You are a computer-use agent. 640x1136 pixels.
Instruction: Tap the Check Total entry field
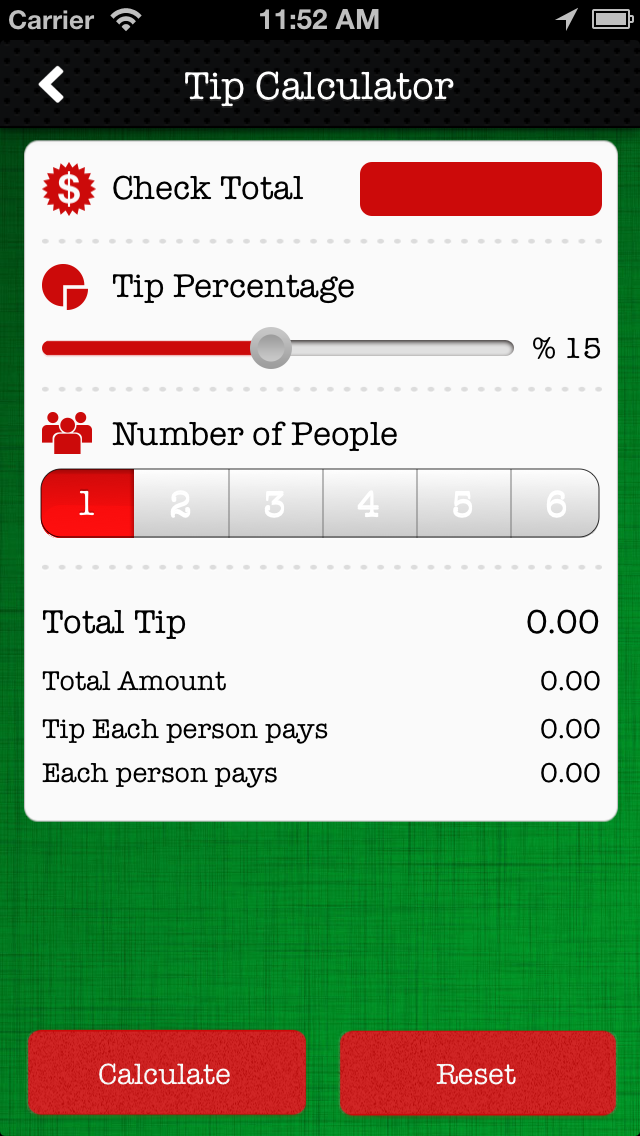coord(481,189)
